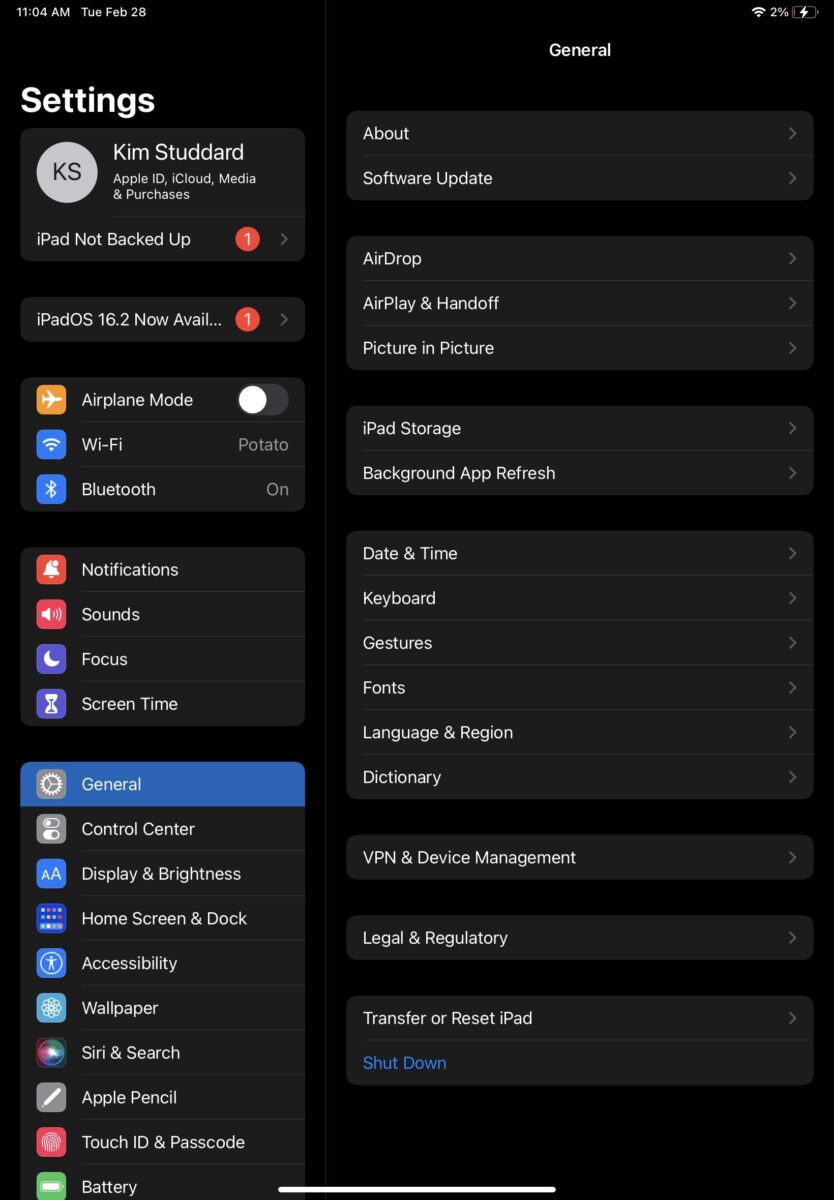Image resolution: width=834 pixels, height=1200 pixels.
Task: Open the About page
Action: [579, 134]
